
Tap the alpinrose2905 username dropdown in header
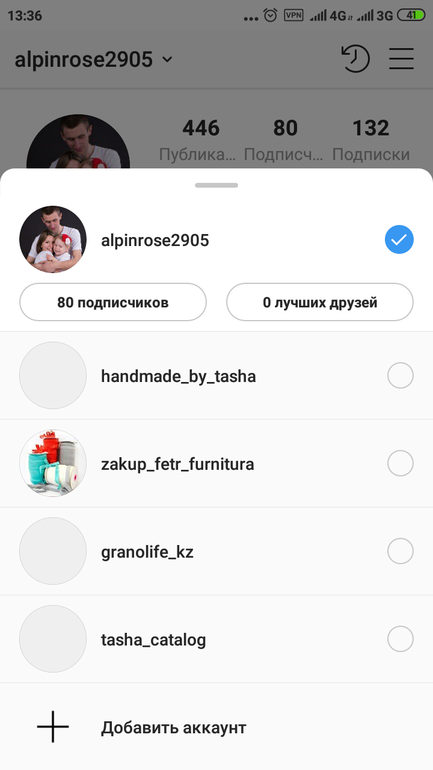point(93,59)
